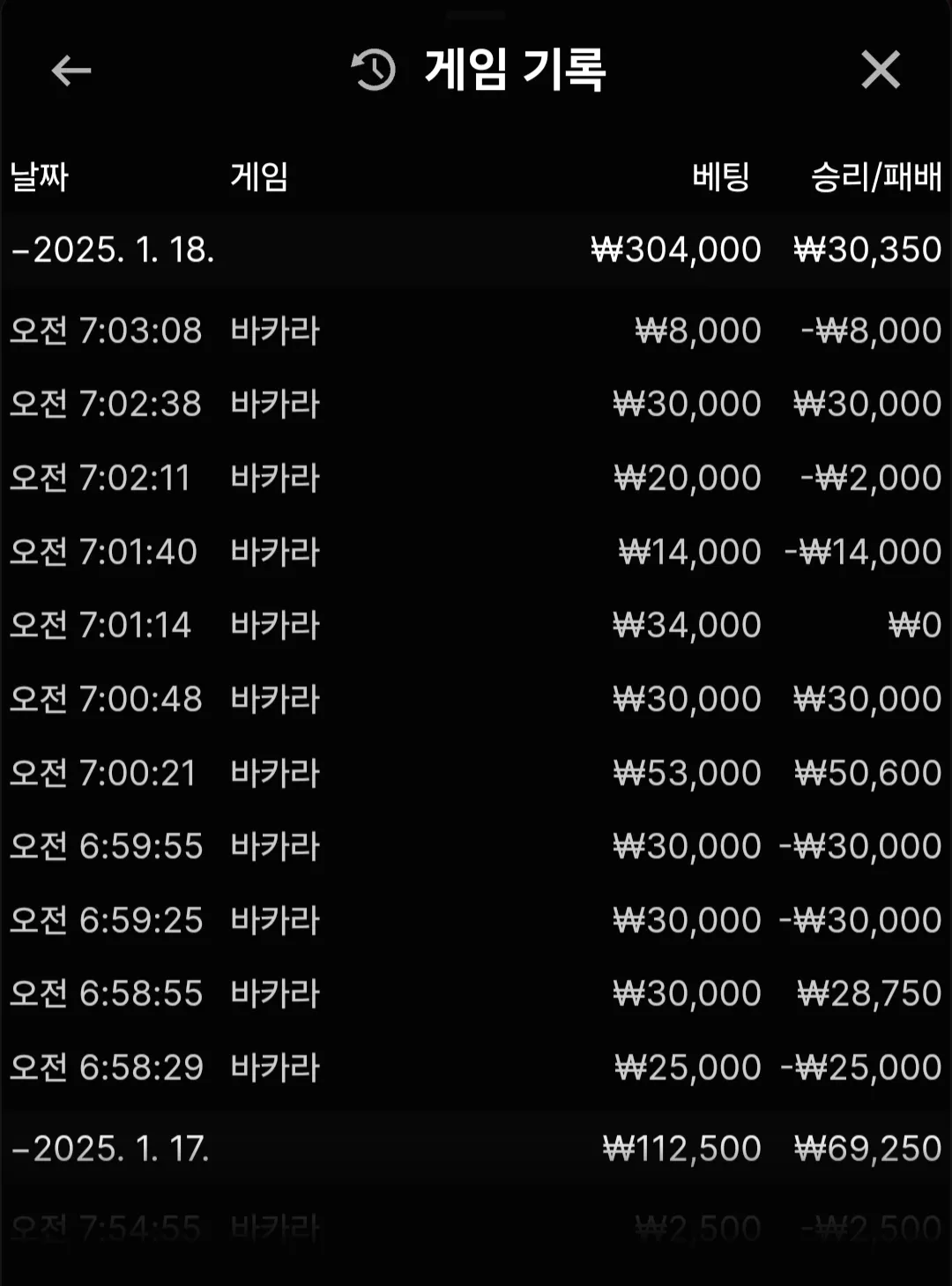Select the 오전 7:02:11 바카라 round

[476, 479]
